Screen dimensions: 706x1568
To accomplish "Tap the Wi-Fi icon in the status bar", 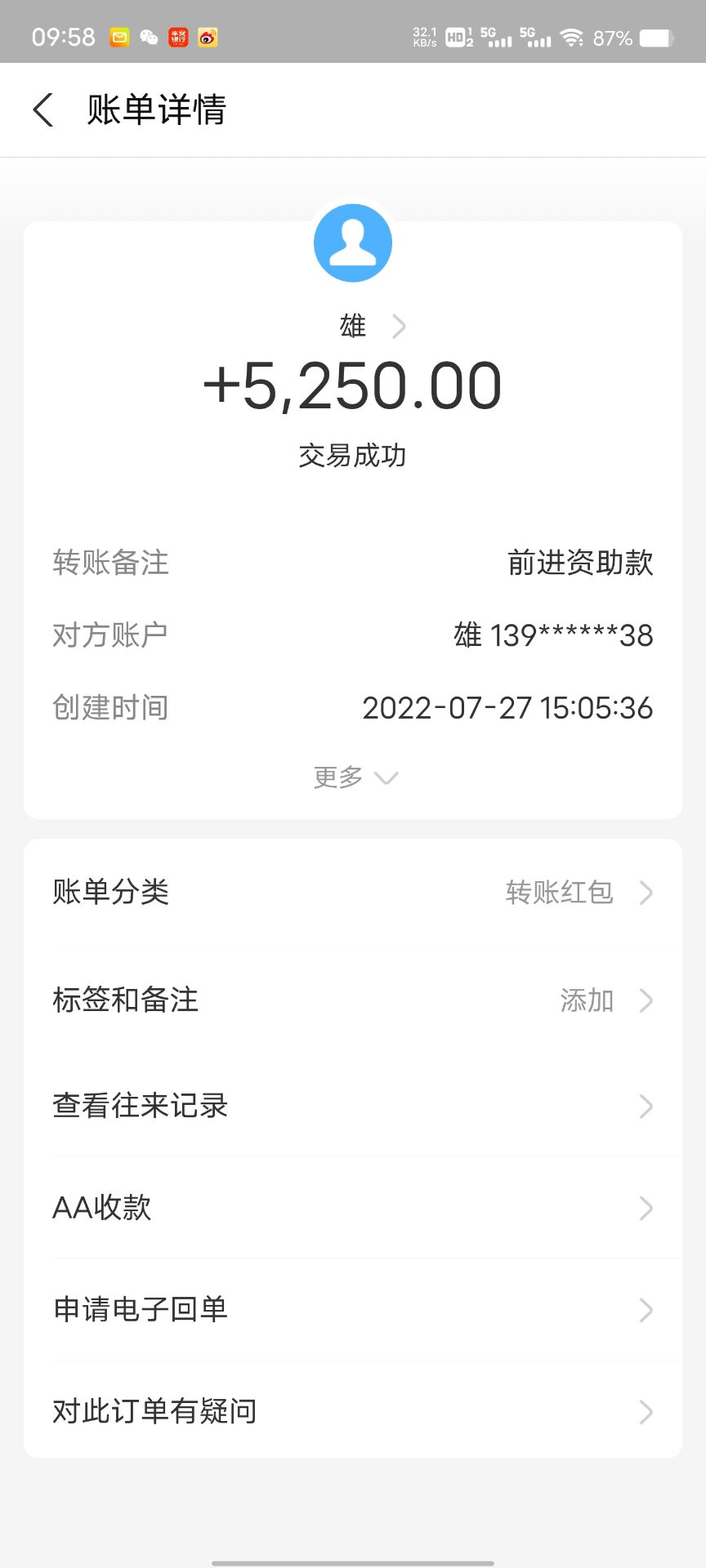I will [x=571, y=37].
